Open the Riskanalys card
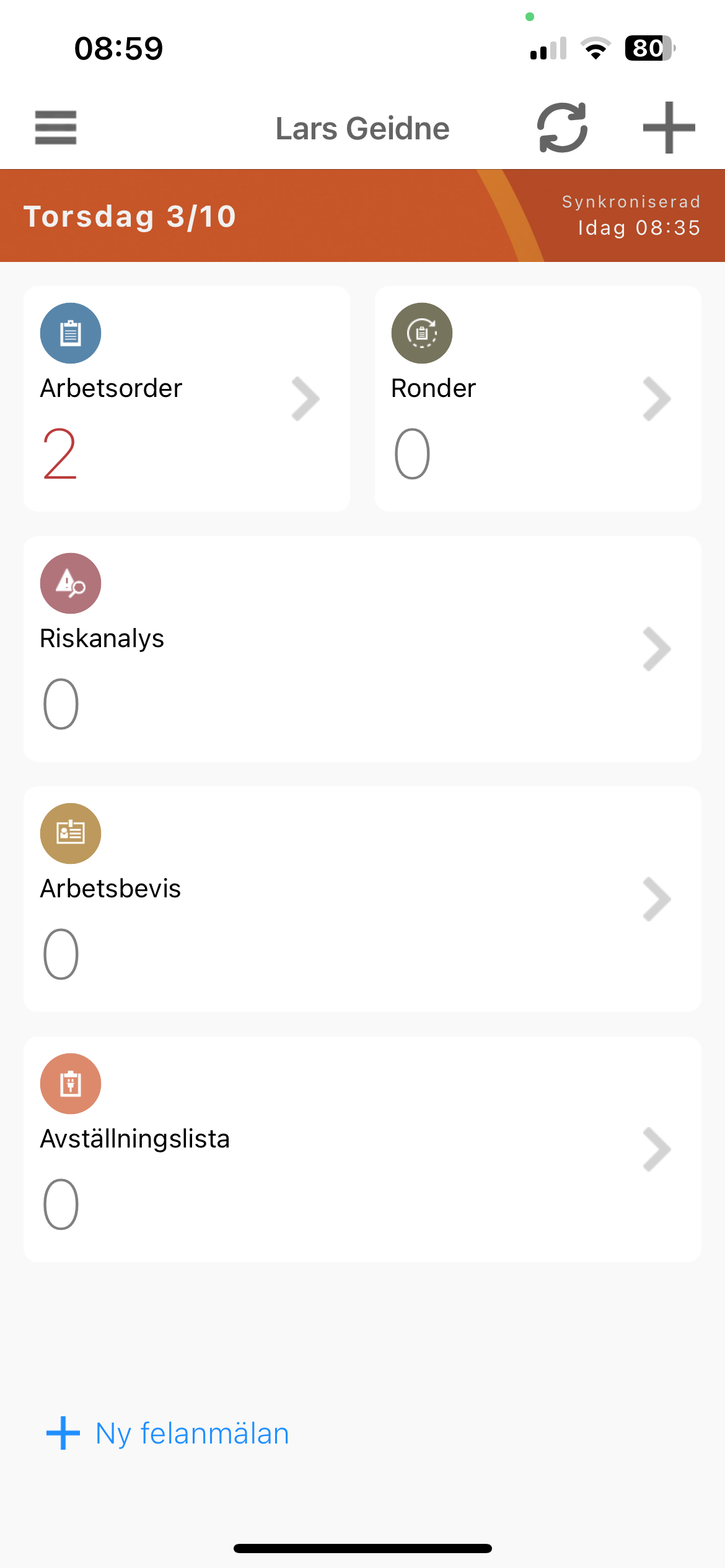Screen dimensions: 725x1568 click(362, 649)
